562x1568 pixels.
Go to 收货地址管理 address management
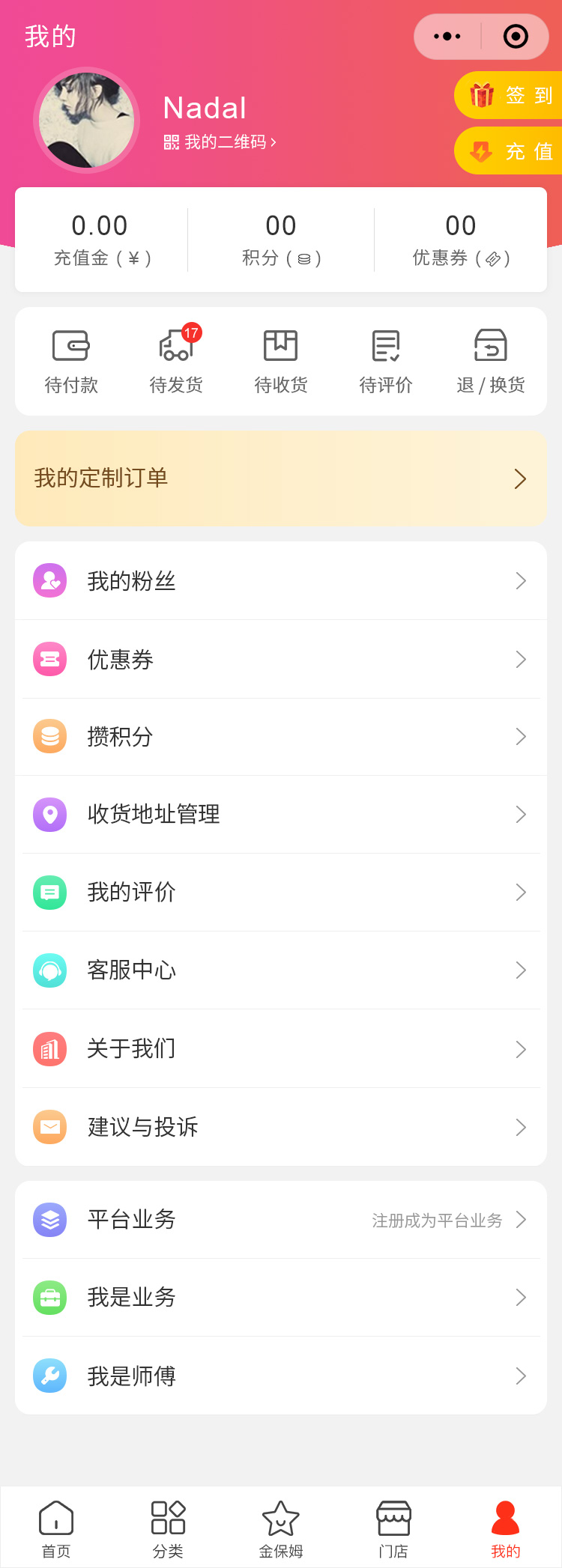[x=281, y=815]
